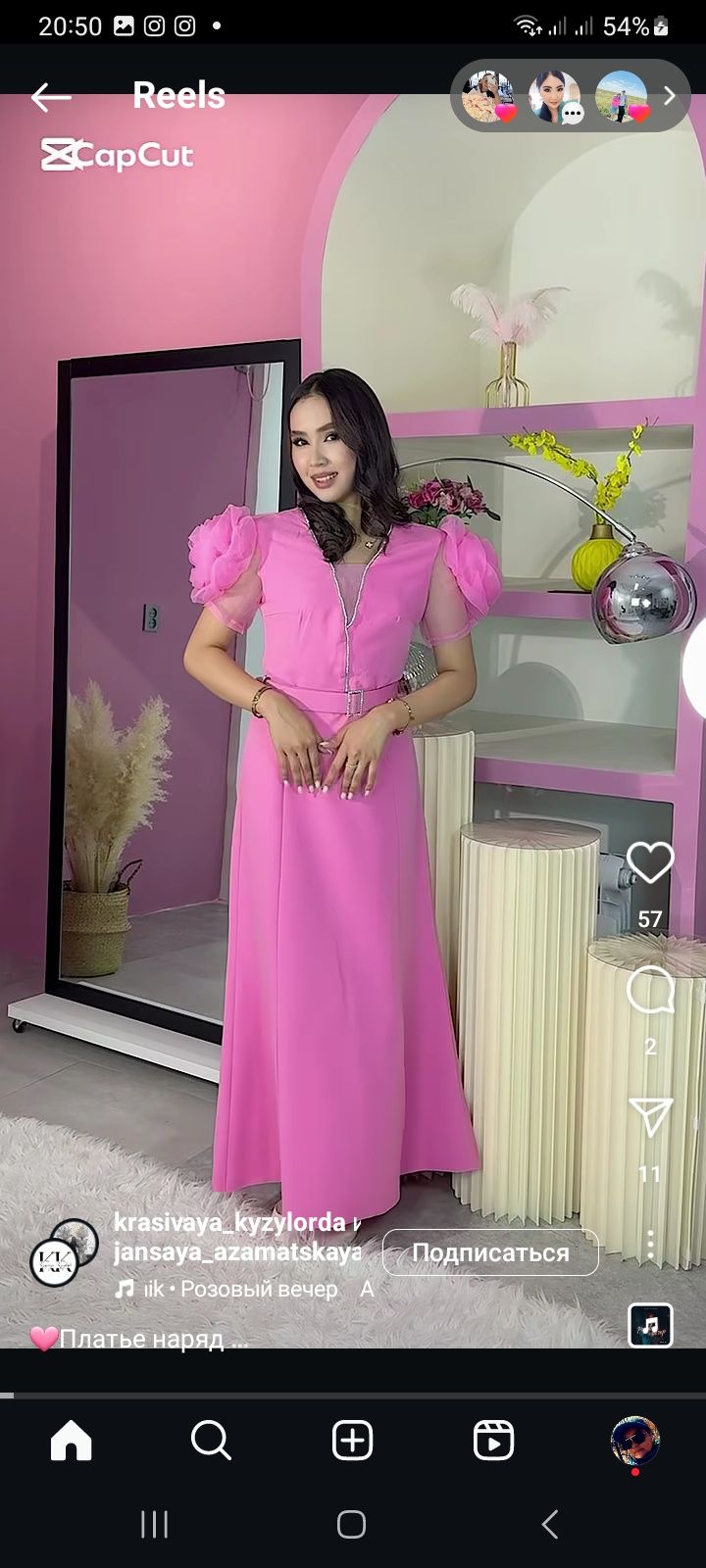The image size is (706, 1568).
Task: Tap the system back button
Action: 550,1525
